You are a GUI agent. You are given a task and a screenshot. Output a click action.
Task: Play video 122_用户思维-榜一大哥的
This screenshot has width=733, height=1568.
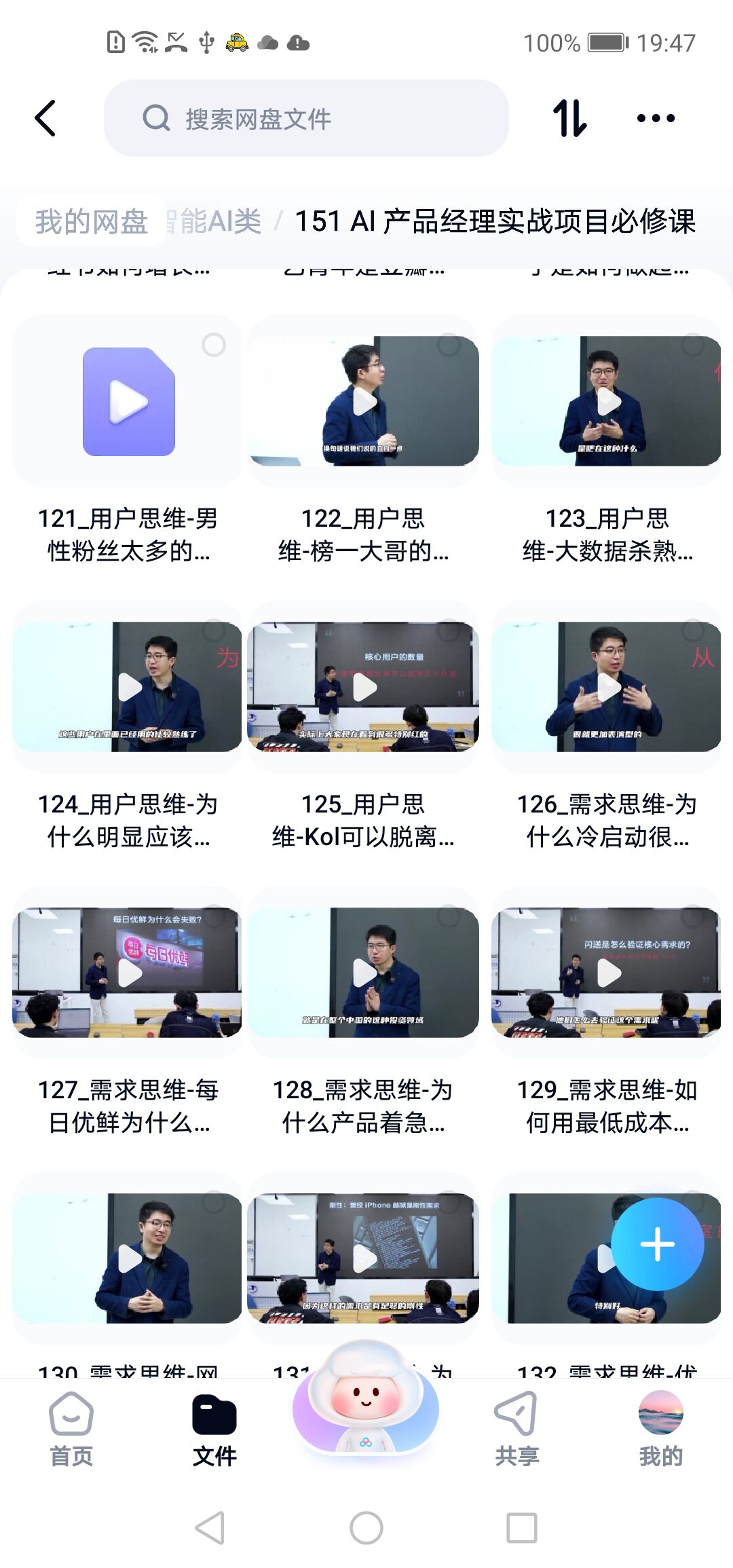[364, 402]
